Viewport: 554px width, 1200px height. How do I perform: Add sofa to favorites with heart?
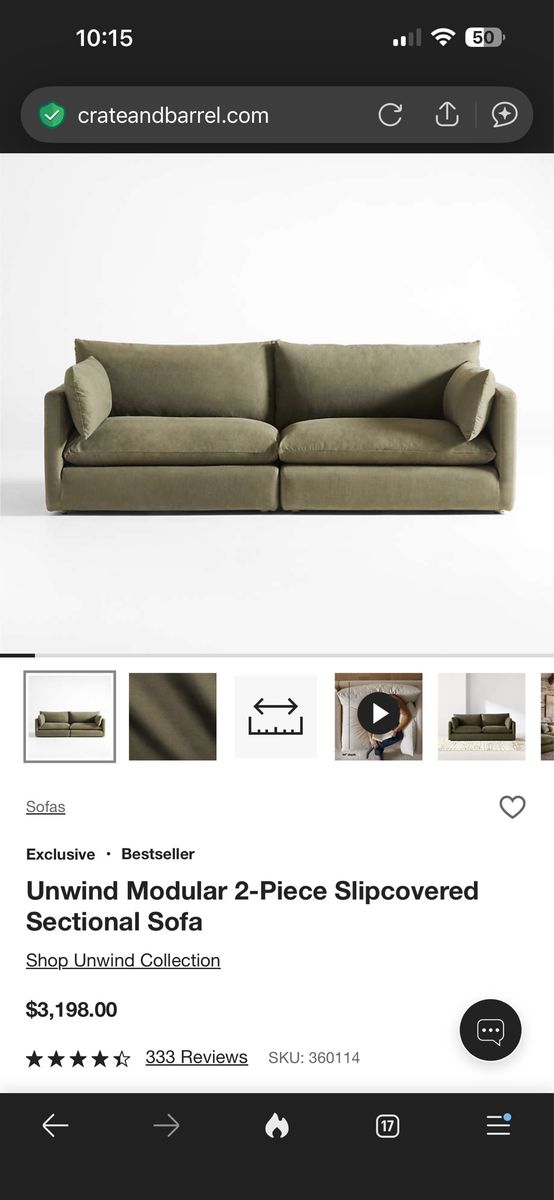[512, 807]
